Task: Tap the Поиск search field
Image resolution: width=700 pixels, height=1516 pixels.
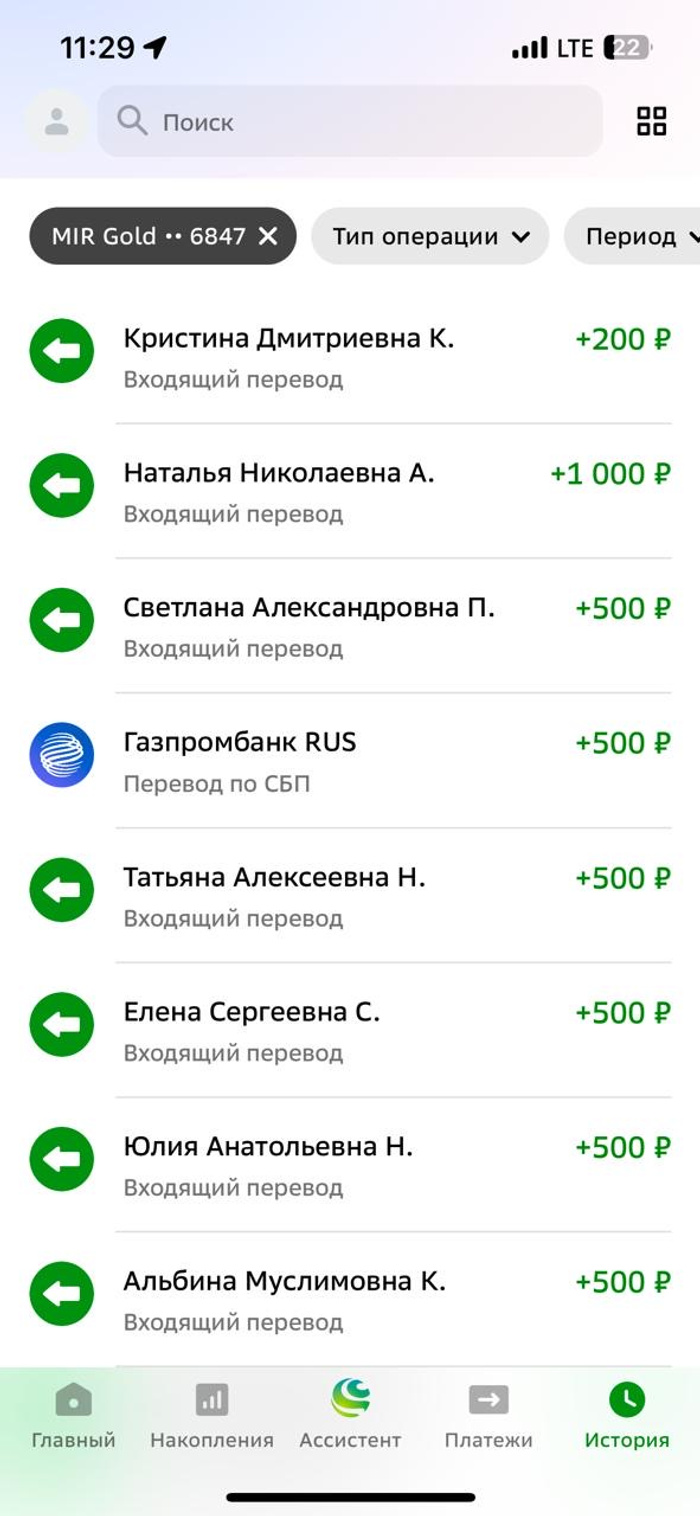Action: click(x=350, y=122)
